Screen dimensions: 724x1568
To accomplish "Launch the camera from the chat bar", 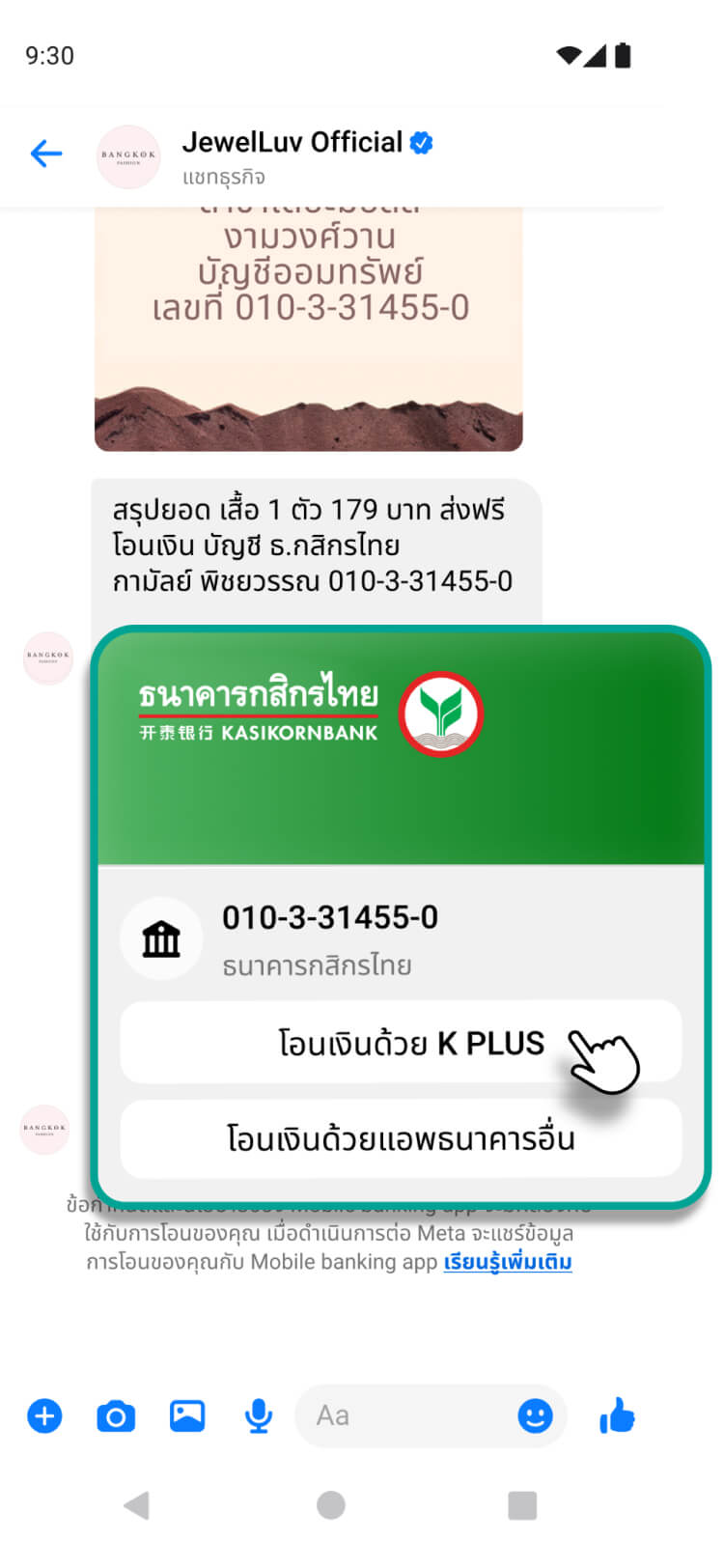I will tap(116, 1416).
